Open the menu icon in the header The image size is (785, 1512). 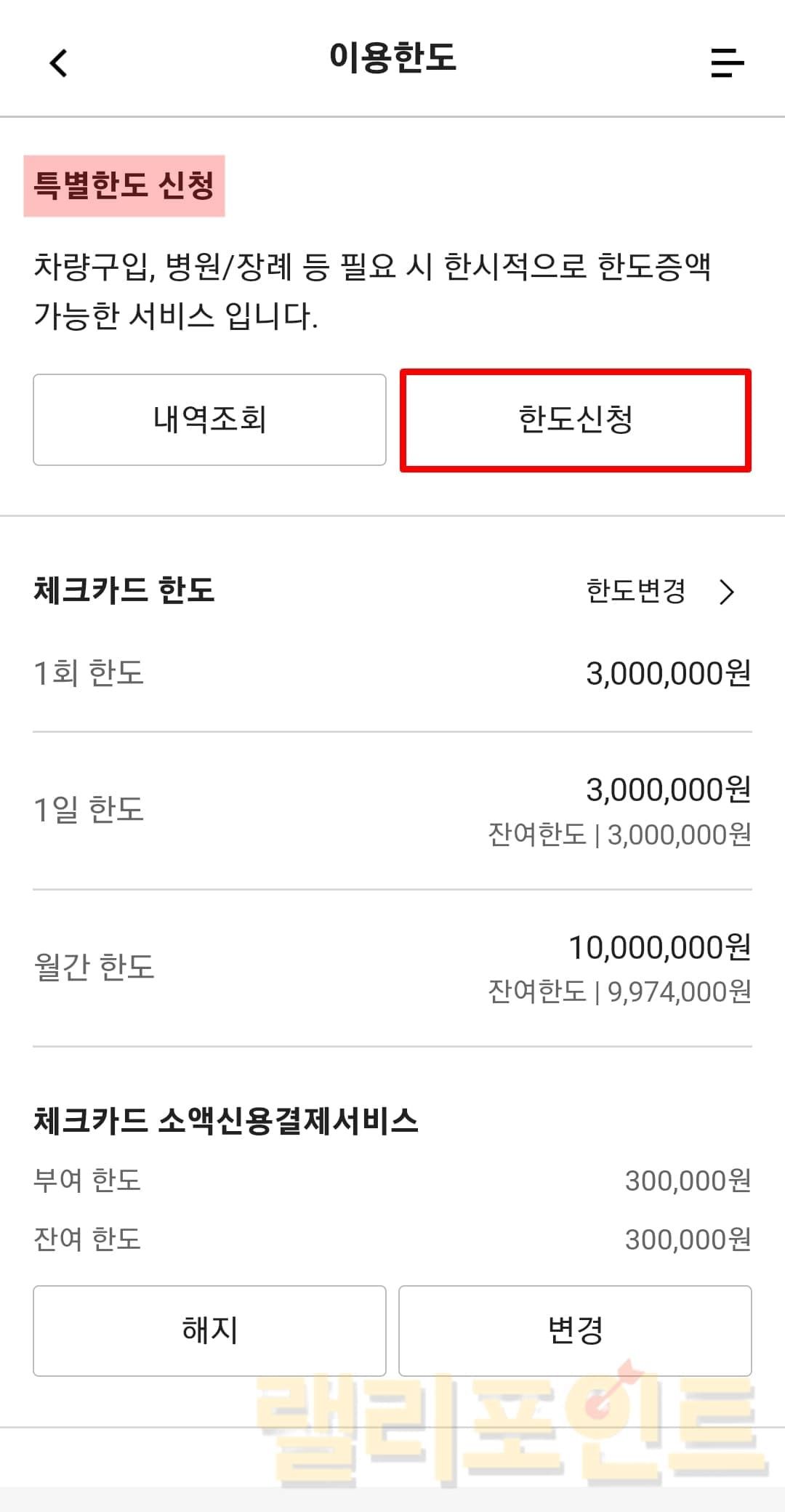[727, 63]
